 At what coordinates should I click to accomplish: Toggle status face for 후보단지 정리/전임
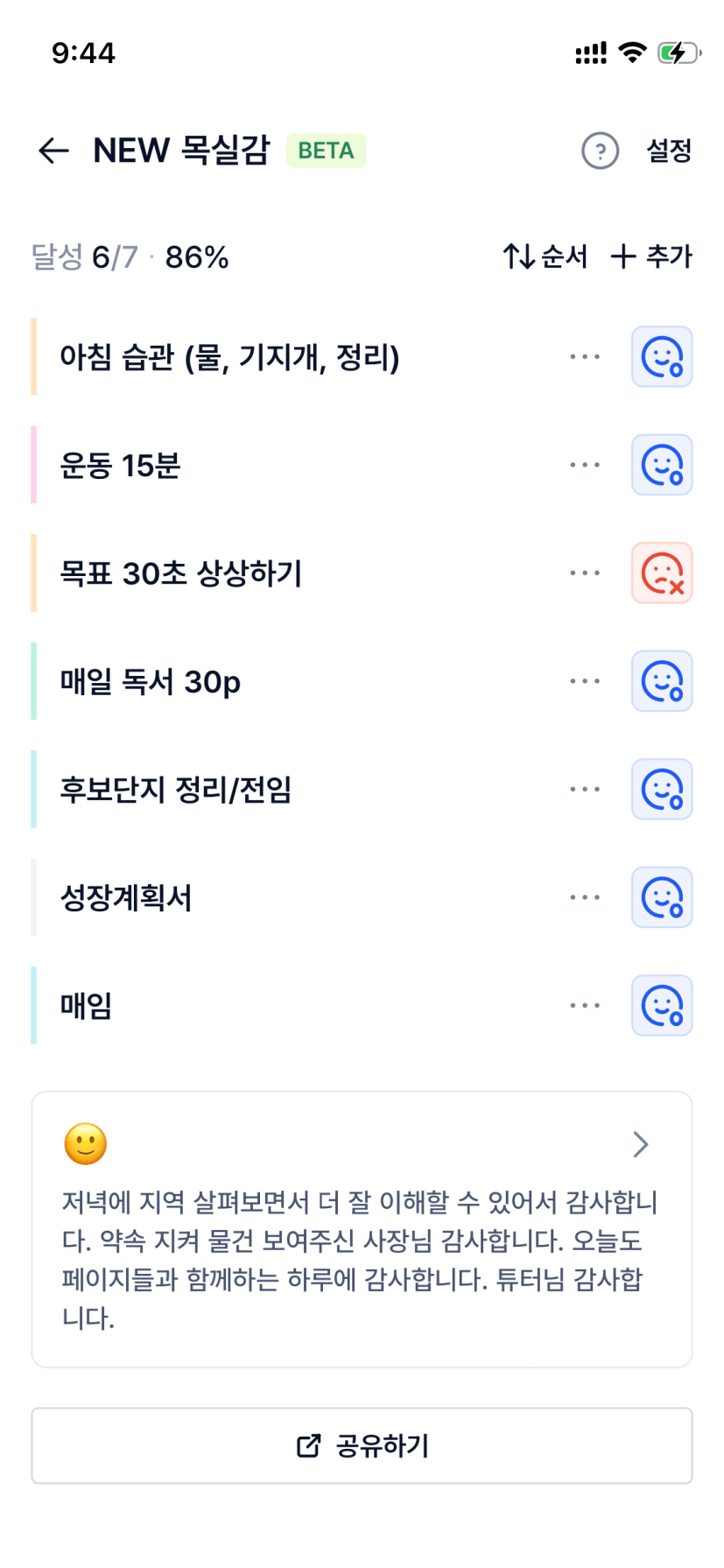[x=662, y=790]
